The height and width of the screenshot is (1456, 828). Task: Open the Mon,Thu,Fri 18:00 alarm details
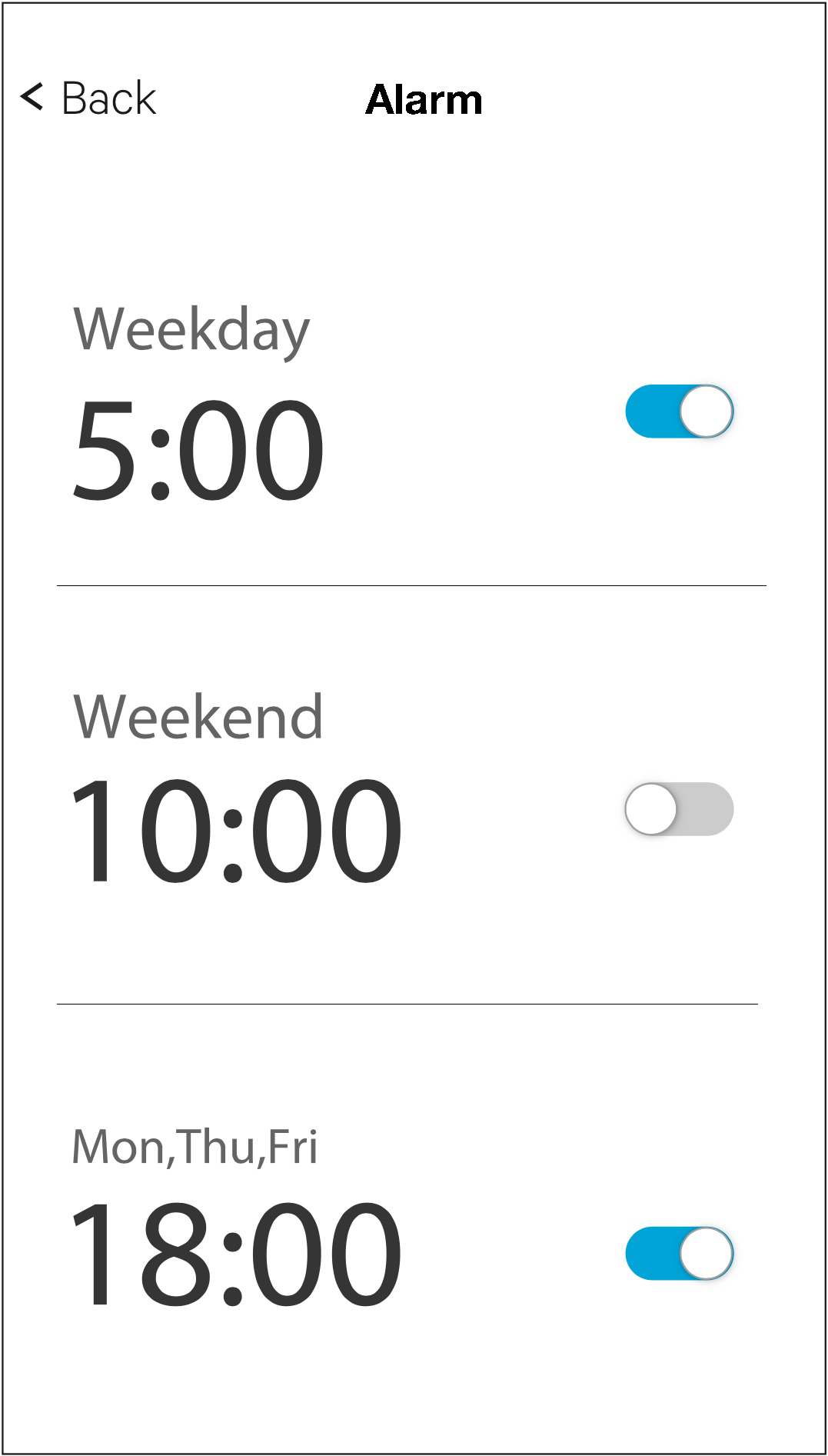pos(235,1254)
